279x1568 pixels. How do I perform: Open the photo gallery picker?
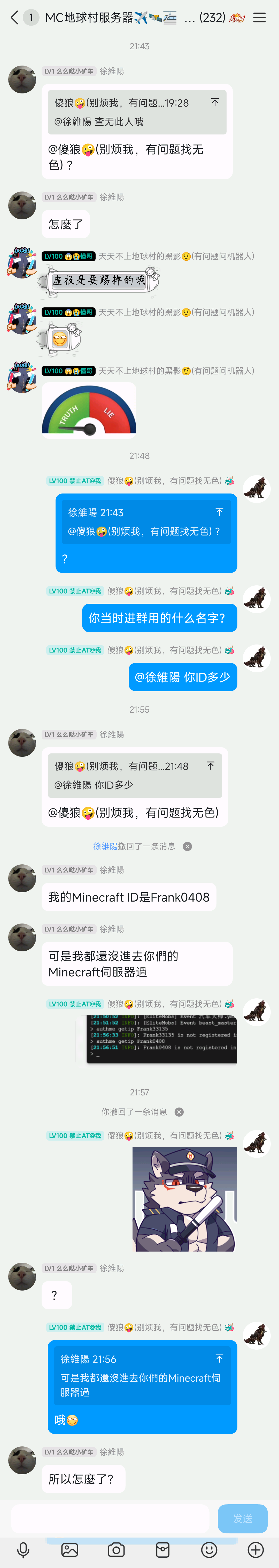point(69,1550)
